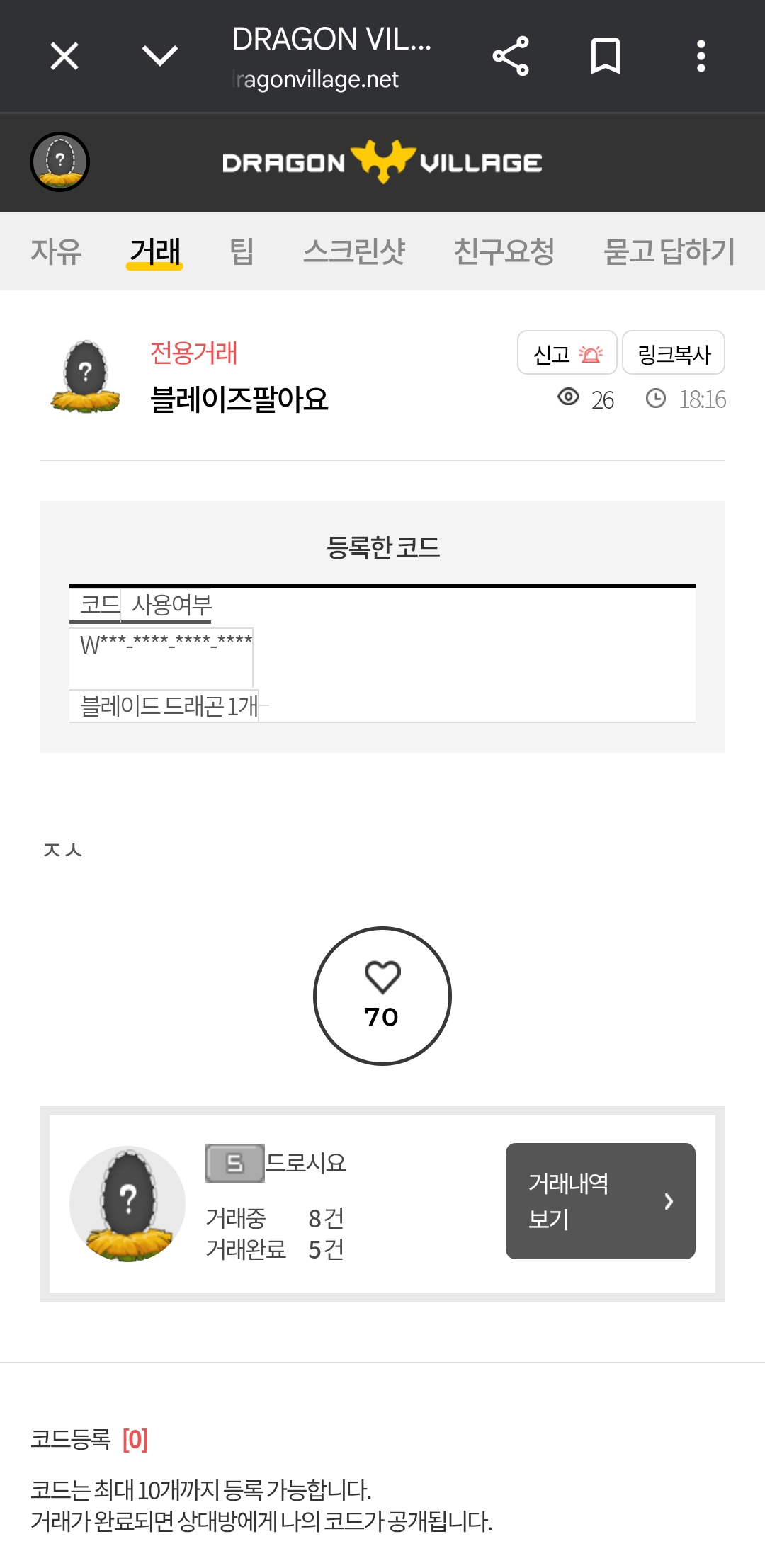The height and width of the screenshot is (1568, 765).
Task: Select the 거래 tab
Action: point(155,251)
